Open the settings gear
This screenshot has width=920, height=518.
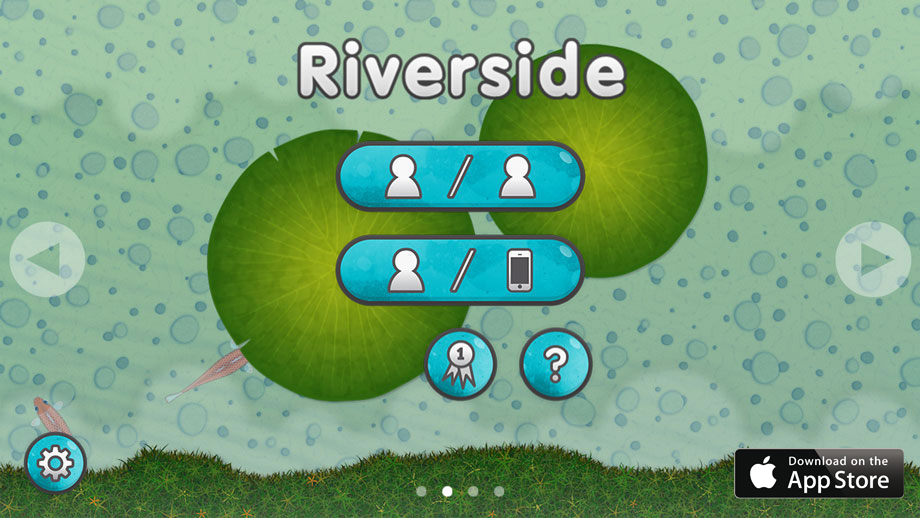[x=55, y=463]
